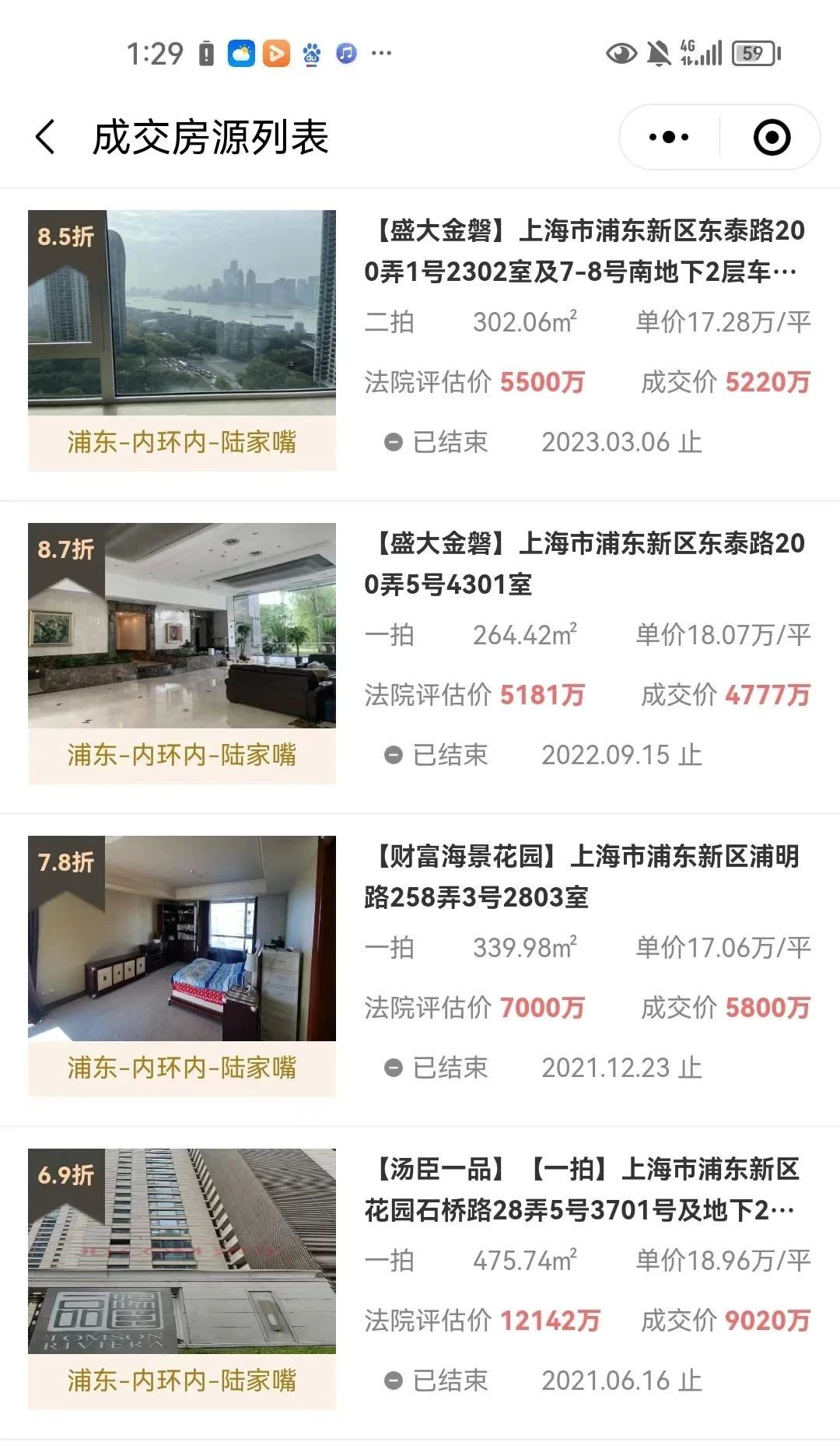View 盛大金磐 东泰路200弄5号4301室 listing

[x=583, y=563]
